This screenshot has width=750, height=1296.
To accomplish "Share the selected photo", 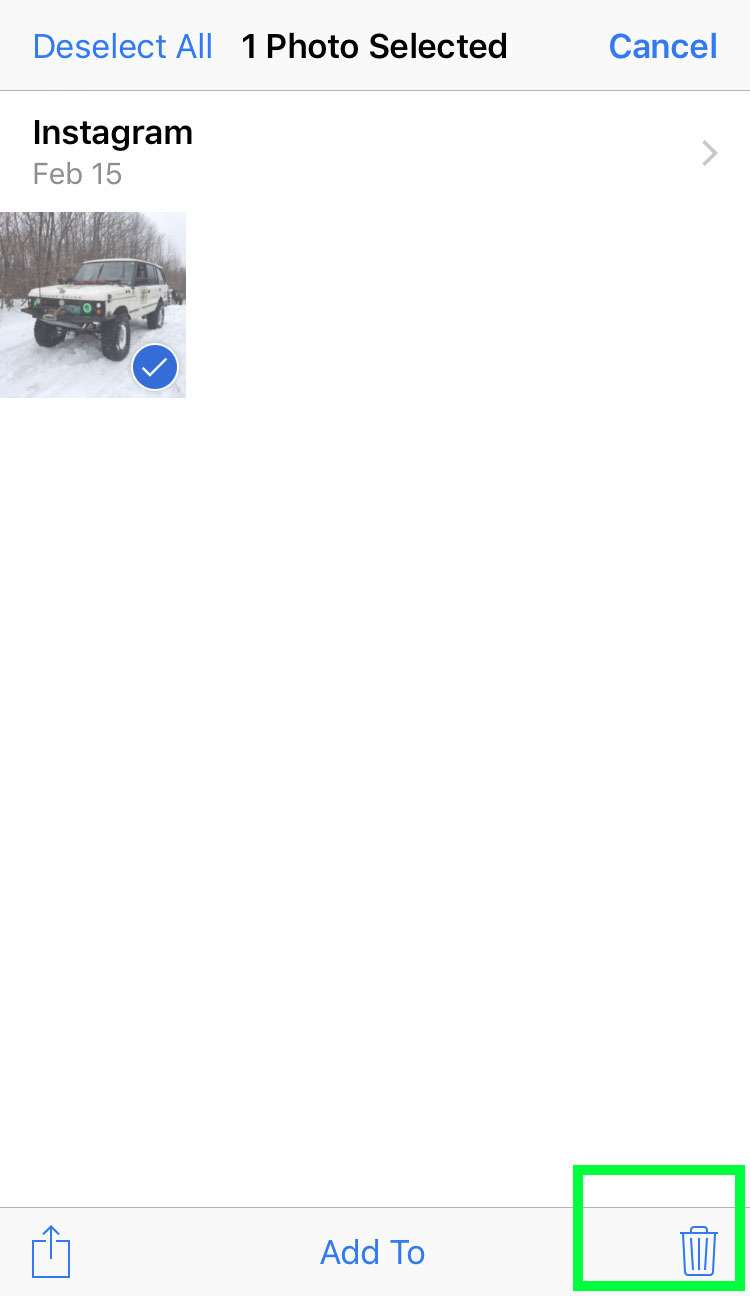I will pos(51,1251).
